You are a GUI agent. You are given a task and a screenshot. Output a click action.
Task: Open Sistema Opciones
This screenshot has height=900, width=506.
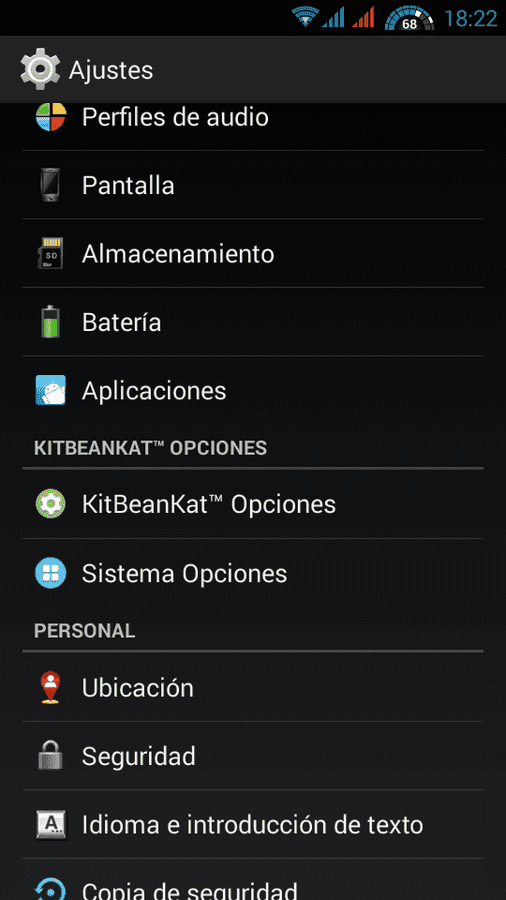pos(253,573)
